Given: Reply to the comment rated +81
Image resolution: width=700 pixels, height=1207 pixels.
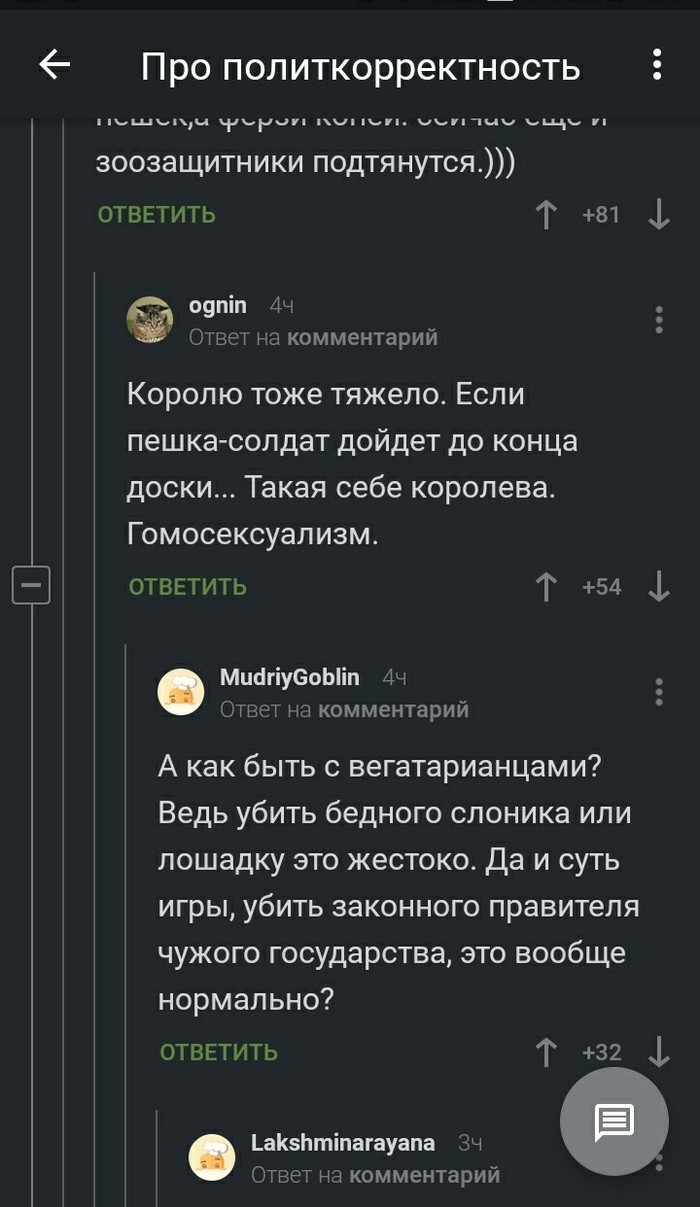Looking at the screenshot, I should click(156, 214).
